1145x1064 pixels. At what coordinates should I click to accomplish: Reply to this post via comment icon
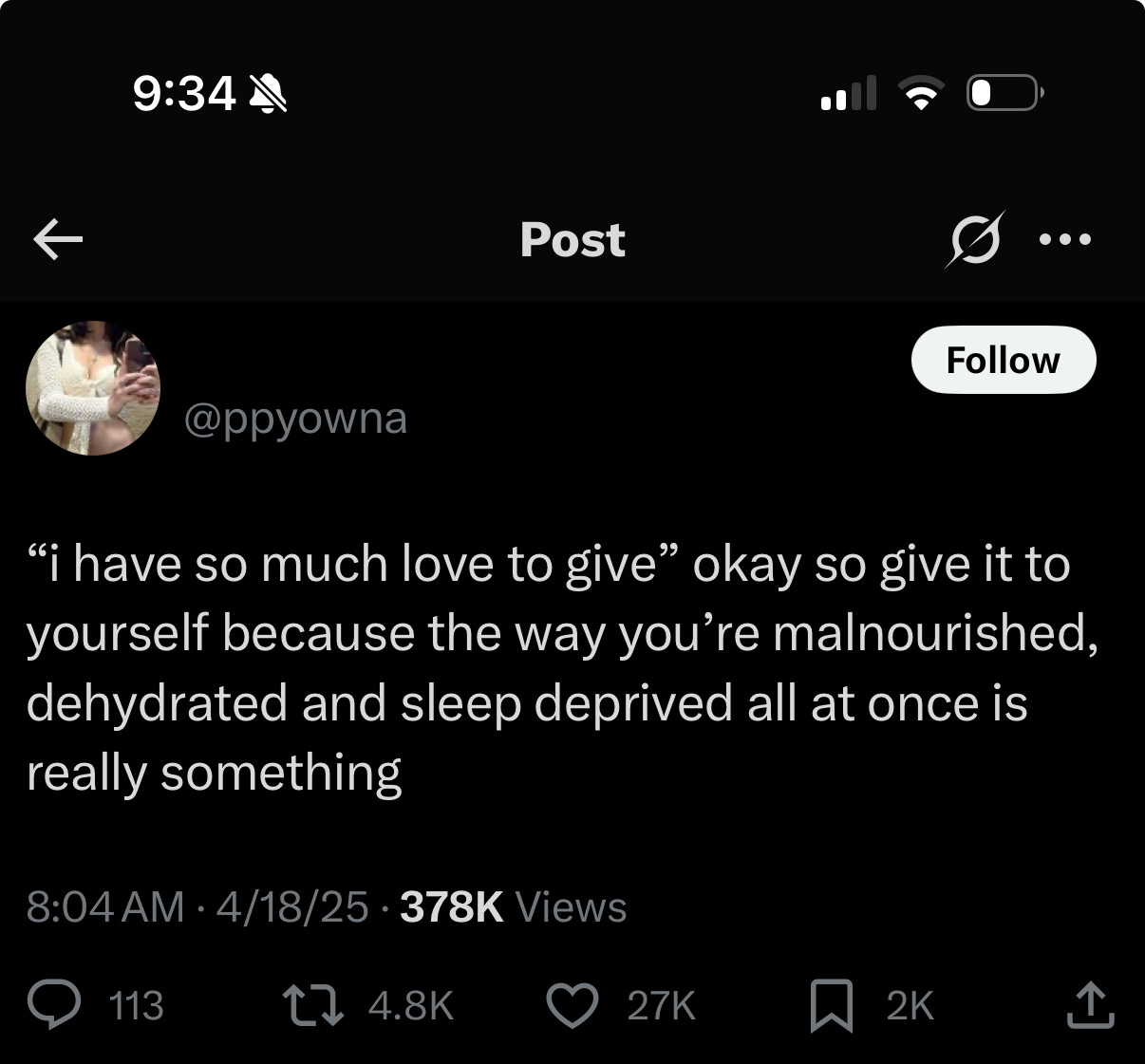pyautogui.click(x=56, y=1005)
